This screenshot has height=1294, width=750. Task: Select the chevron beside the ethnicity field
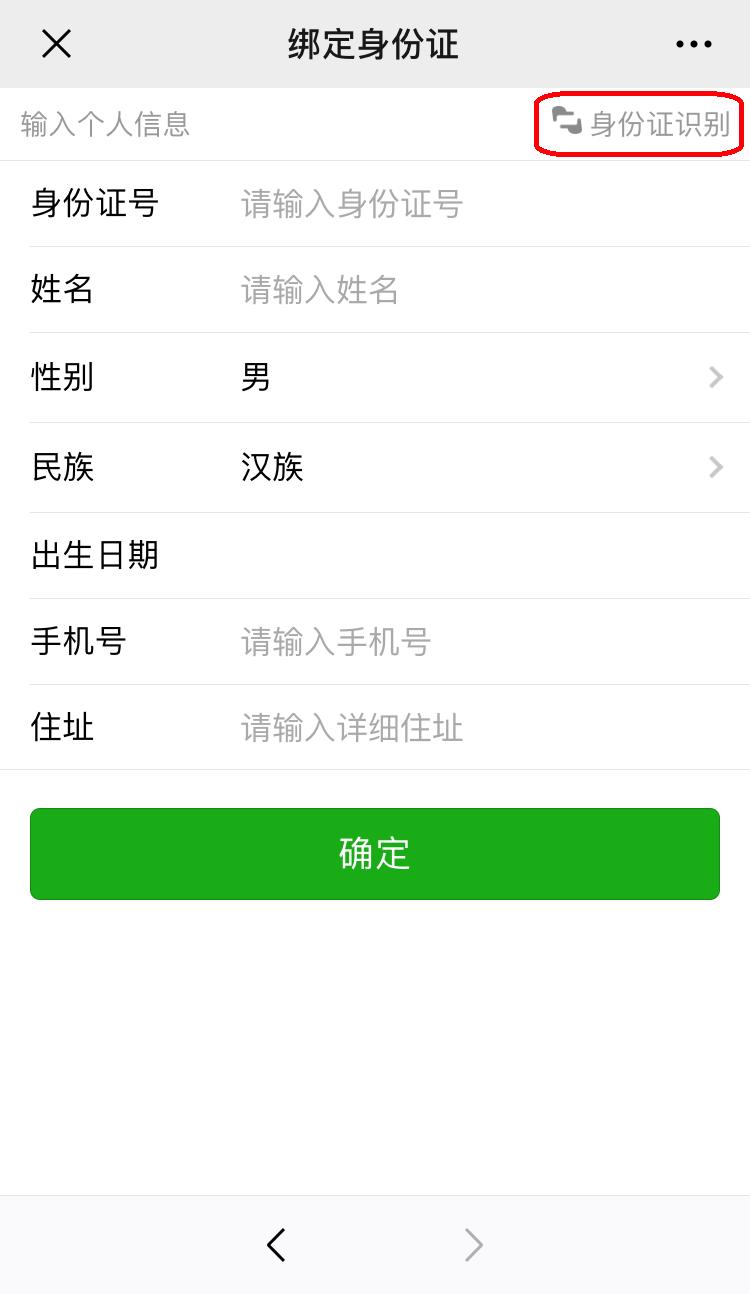[x=714, y=467]
